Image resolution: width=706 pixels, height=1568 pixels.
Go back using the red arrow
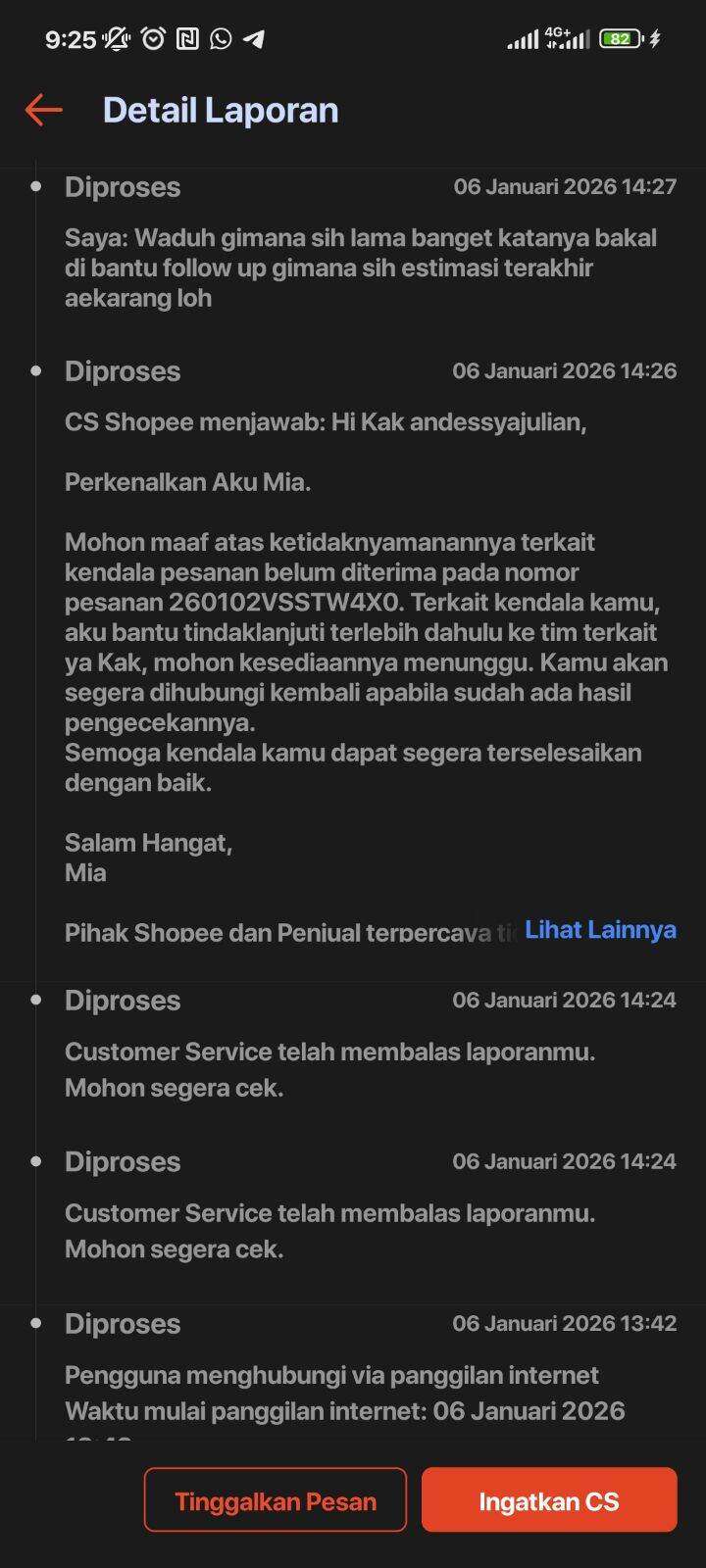pyautogui.click(x=43, y=110)
